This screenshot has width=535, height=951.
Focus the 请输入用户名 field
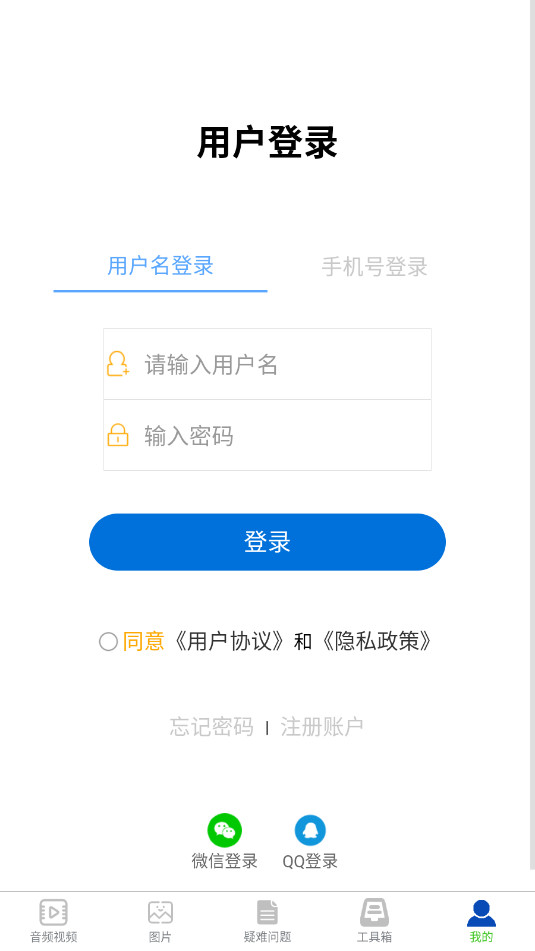[x=268, y=365]
